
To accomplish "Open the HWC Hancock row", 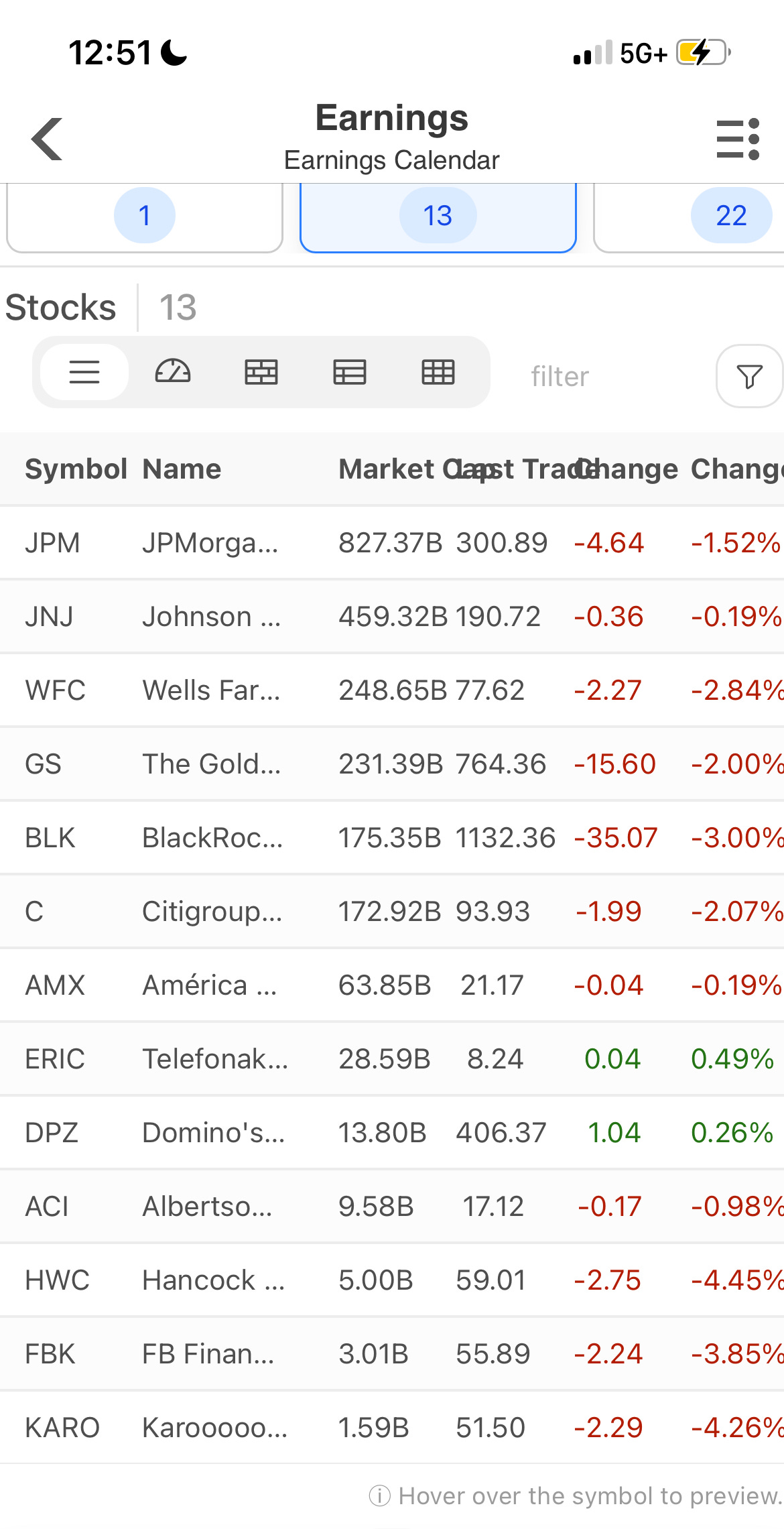I will [x=57, y=1280].
